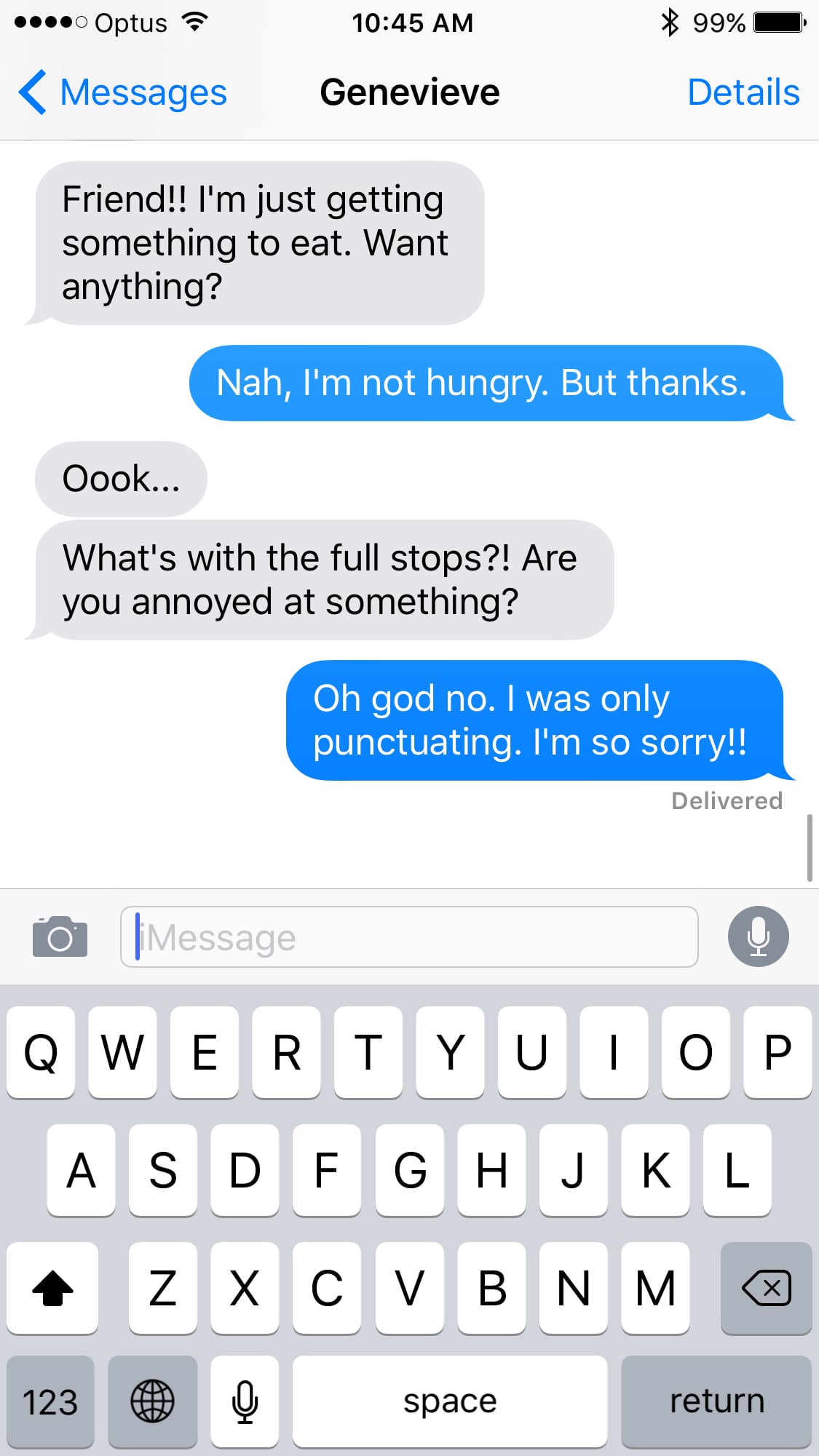Open the camera to attach a photo

point(60,936)
